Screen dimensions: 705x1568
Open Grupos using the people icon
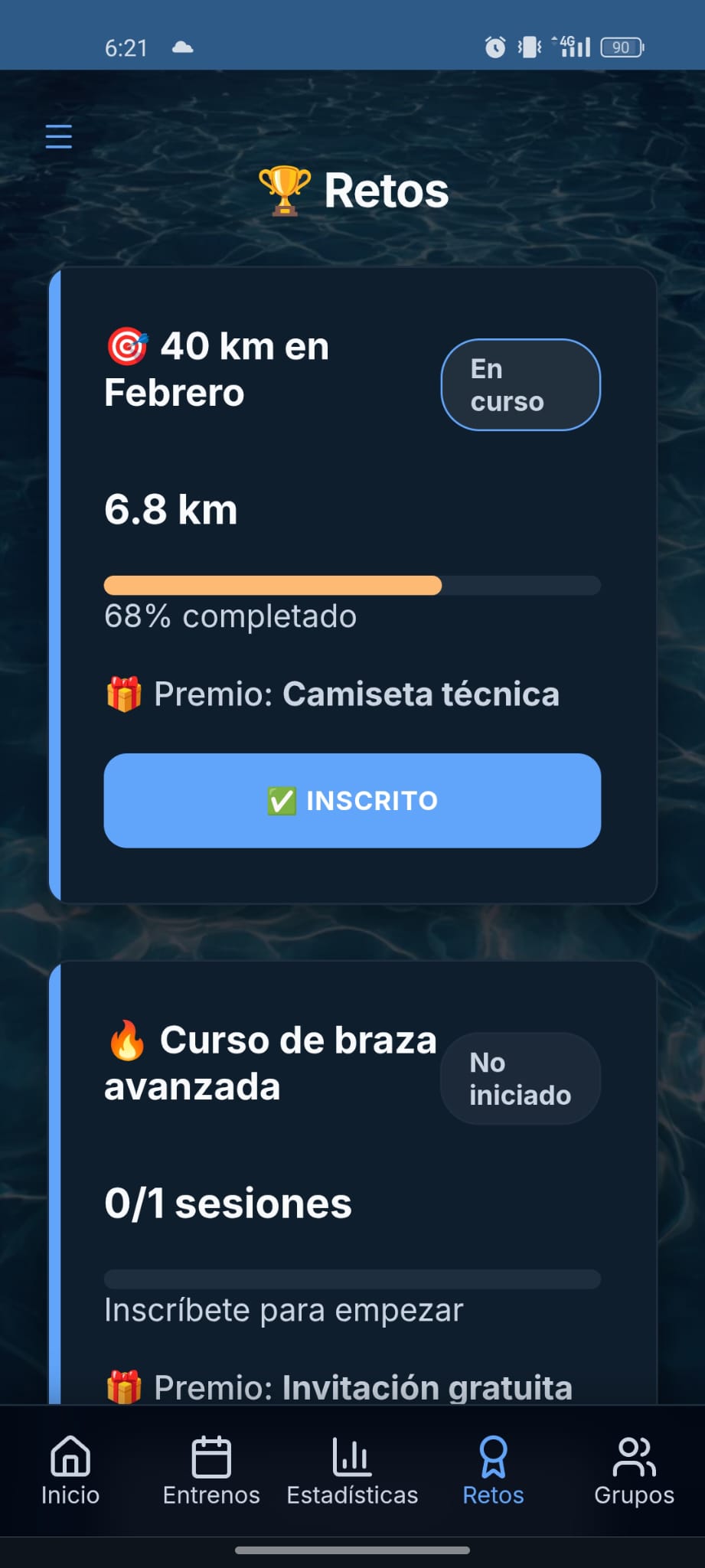[x=633, y=1455]
